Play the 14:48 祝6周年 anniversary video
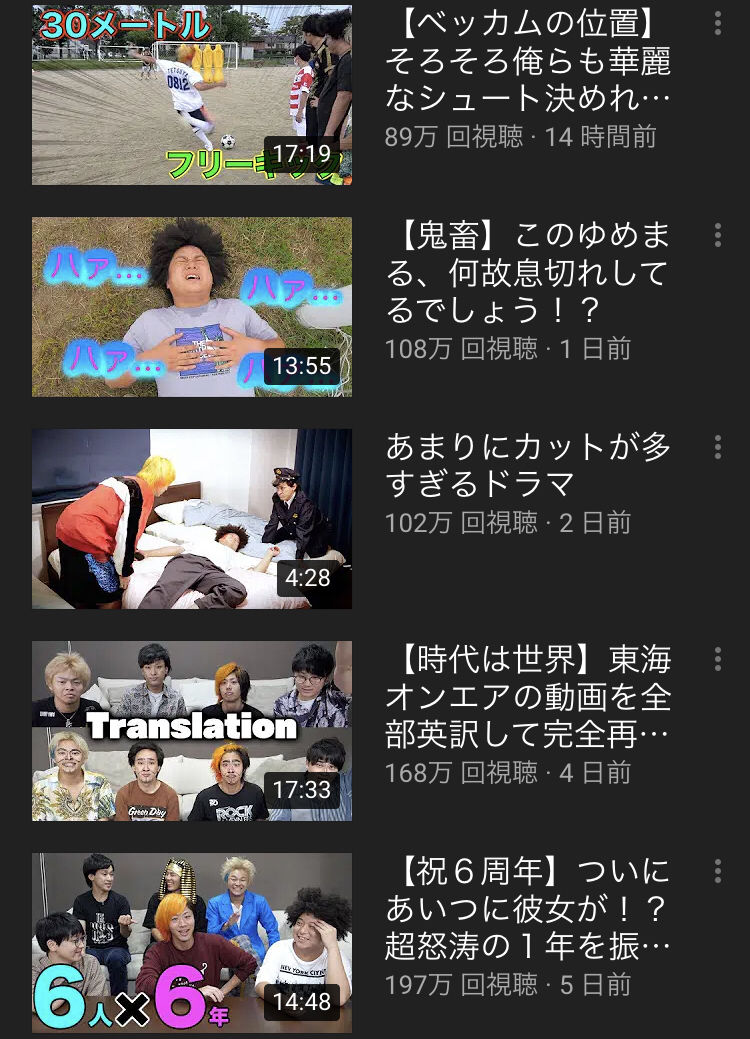This screenshot has width=750, height=1039. point(192,943)
